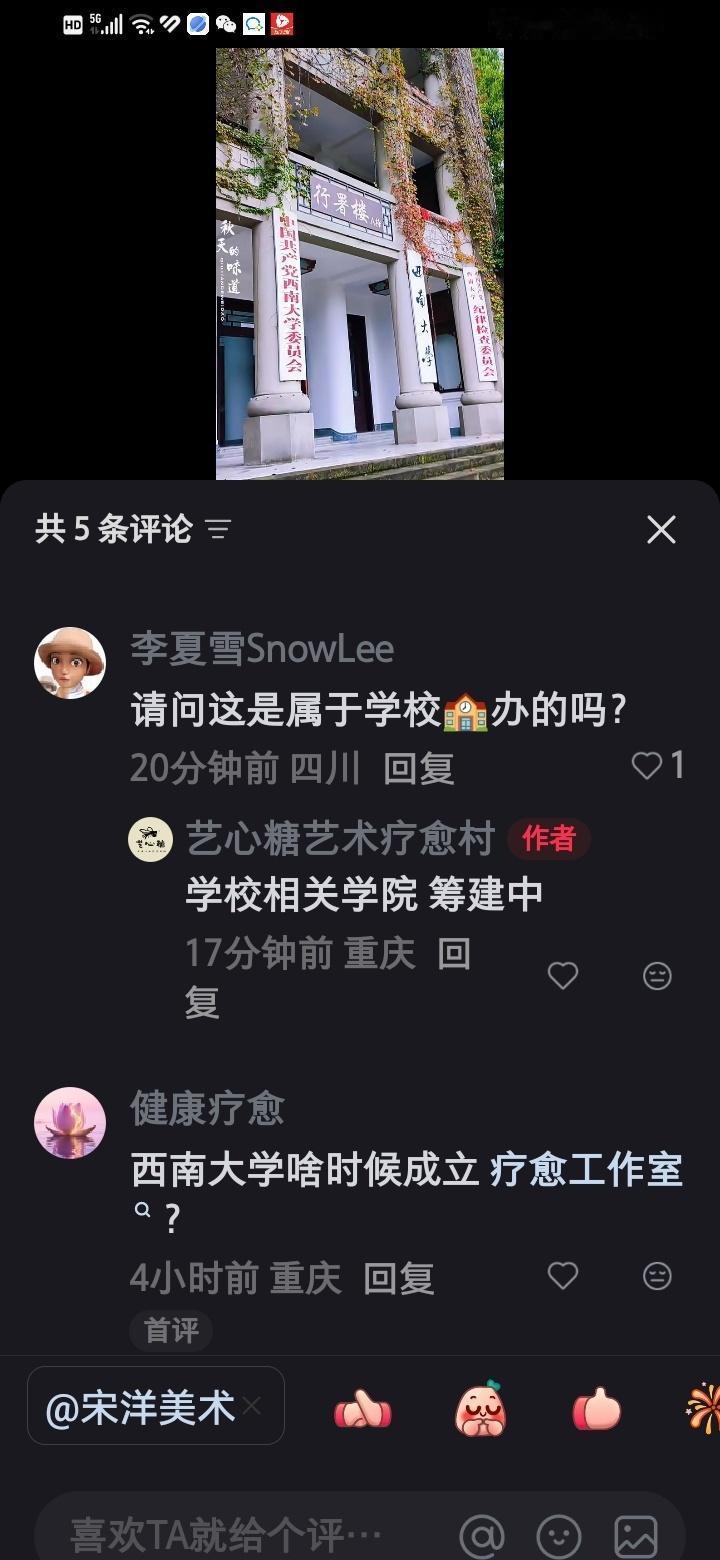Send the finger-heart emoji quick reaction
The image size is (720, 1560).
pyautogui.click(x=362, y=1406)
